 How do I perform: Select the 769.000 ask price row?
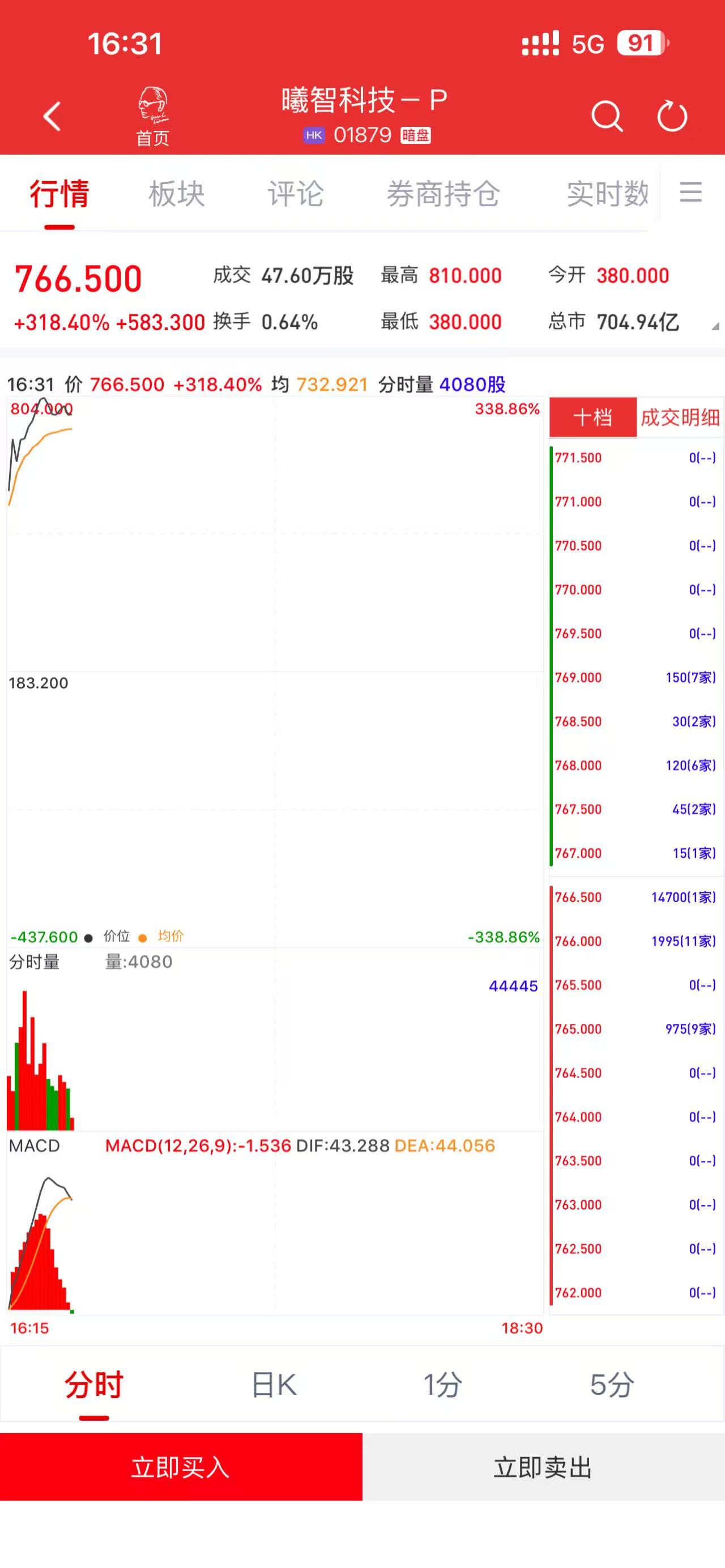[x=635, y=677]
